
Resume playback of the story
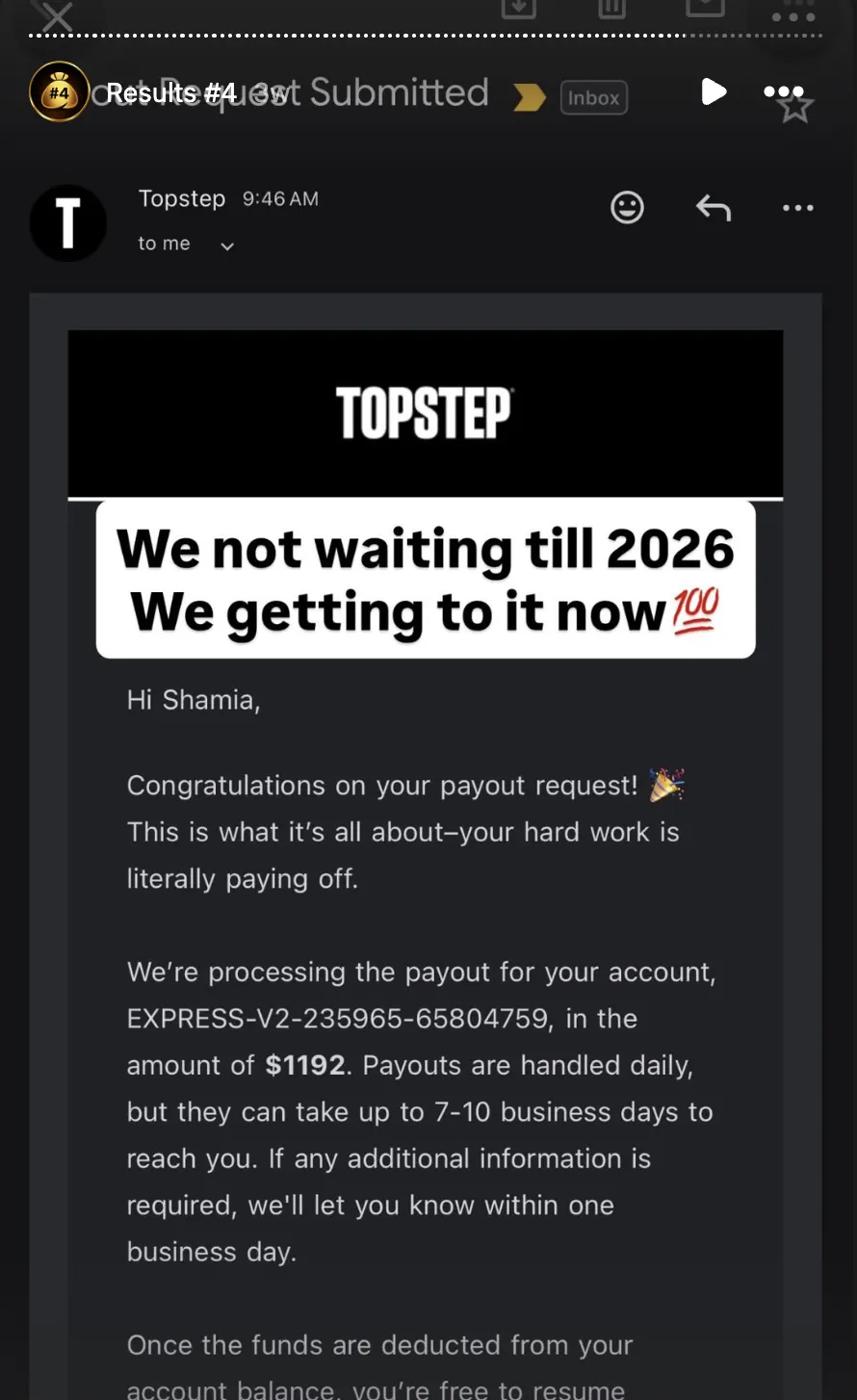(714, 91)
